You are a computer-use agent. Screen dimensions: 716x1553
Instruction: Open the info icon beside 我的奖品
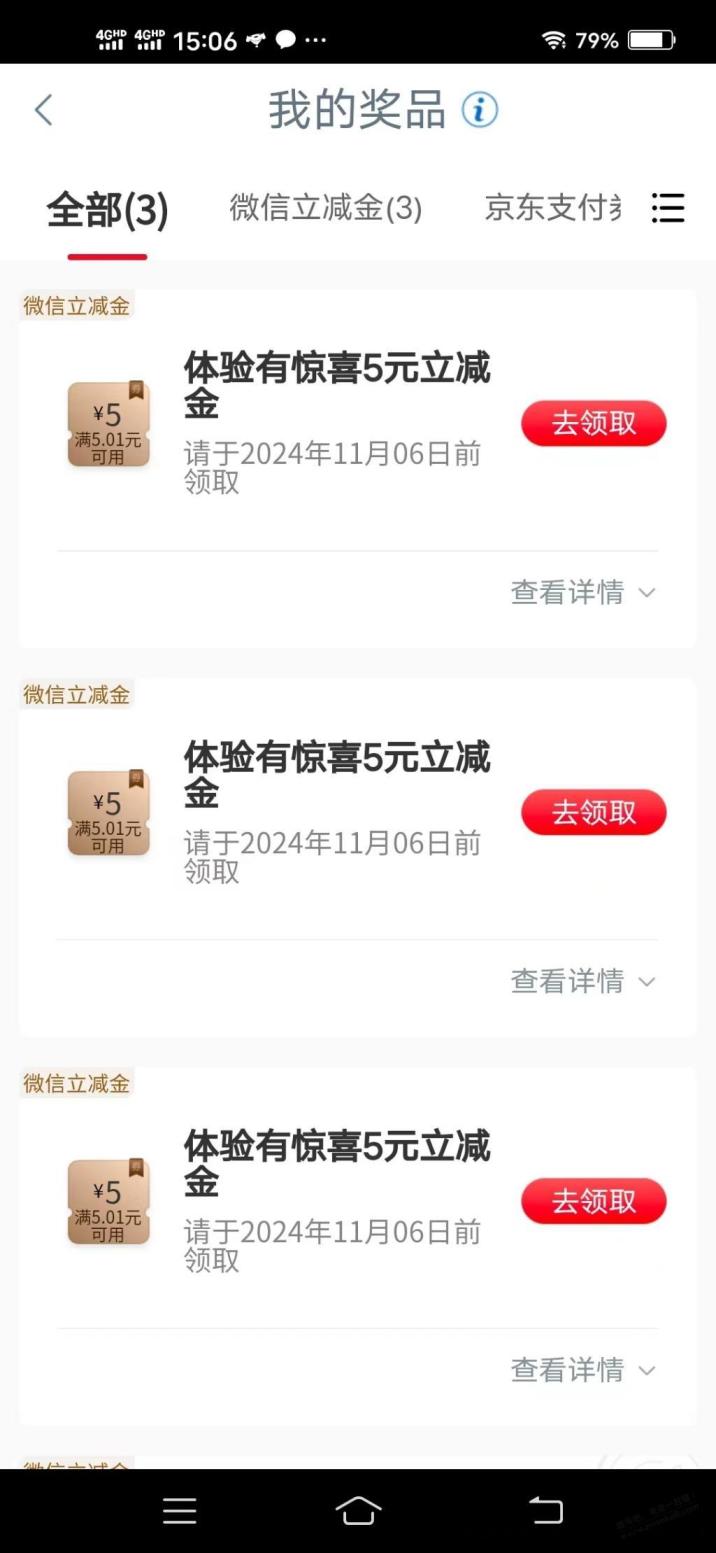(479, 110)
